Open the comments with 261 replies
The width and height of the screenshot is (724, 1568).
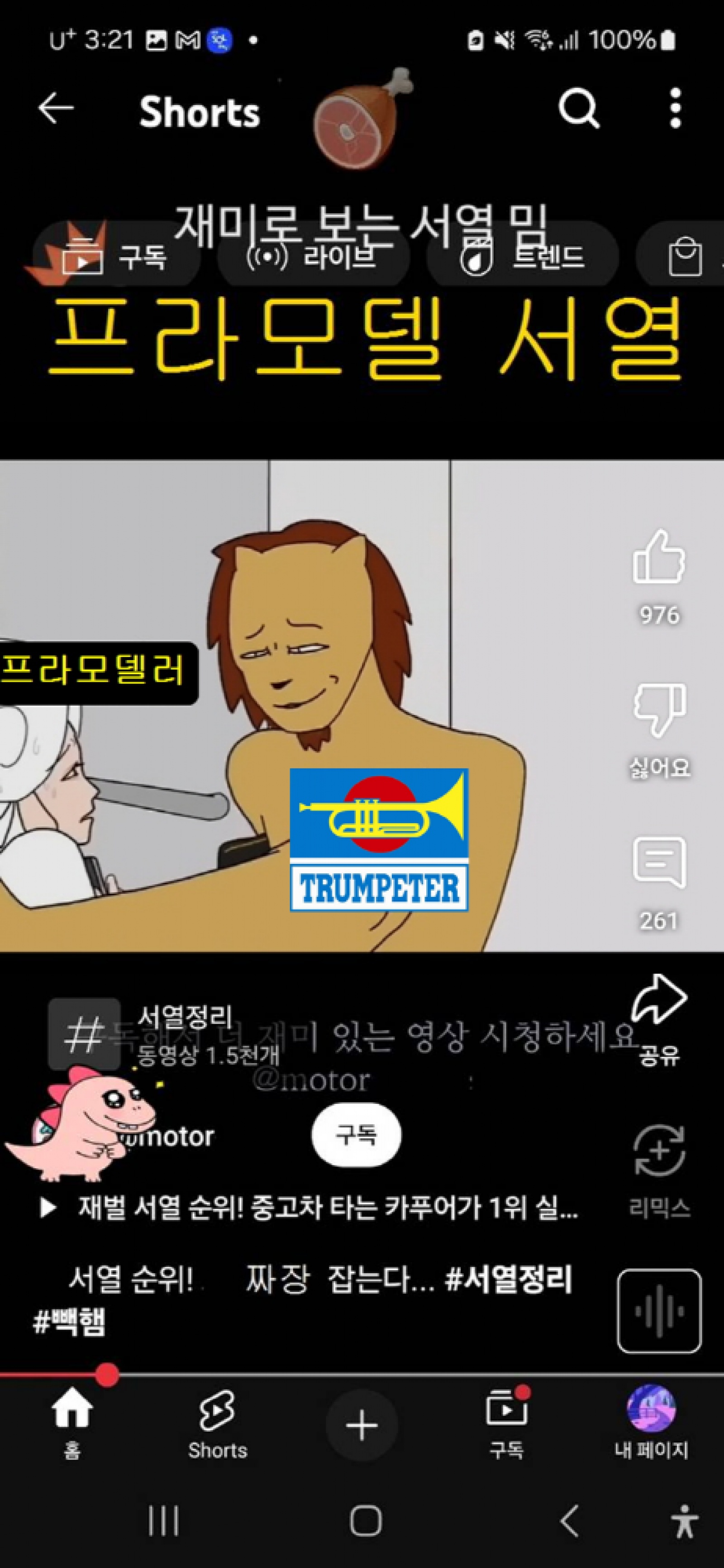coord(659,863)
